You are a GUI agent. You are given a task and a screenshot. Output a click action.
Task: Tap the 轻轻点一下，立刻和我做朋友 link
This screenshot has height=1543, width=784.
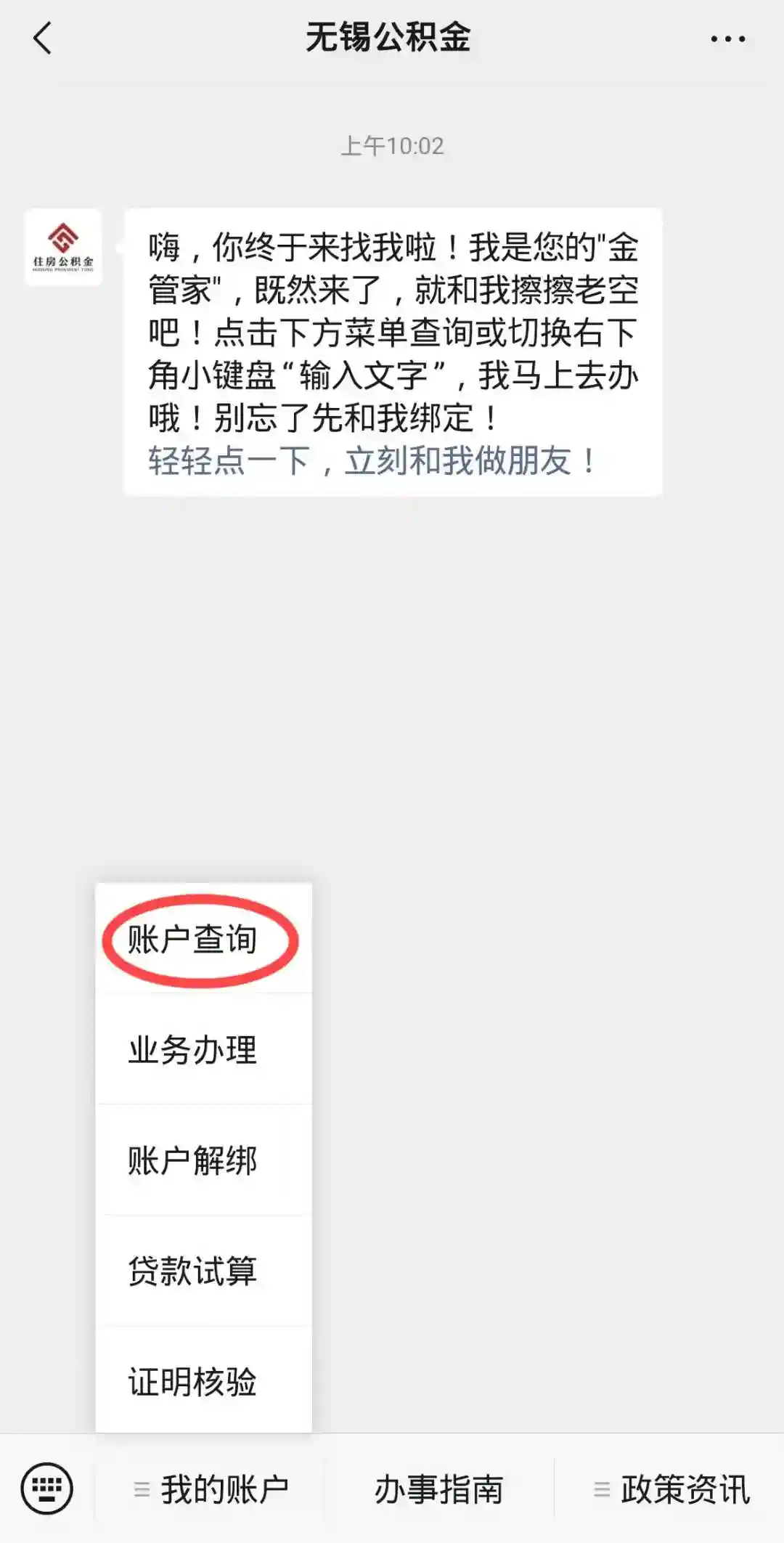tap(372, 461)
